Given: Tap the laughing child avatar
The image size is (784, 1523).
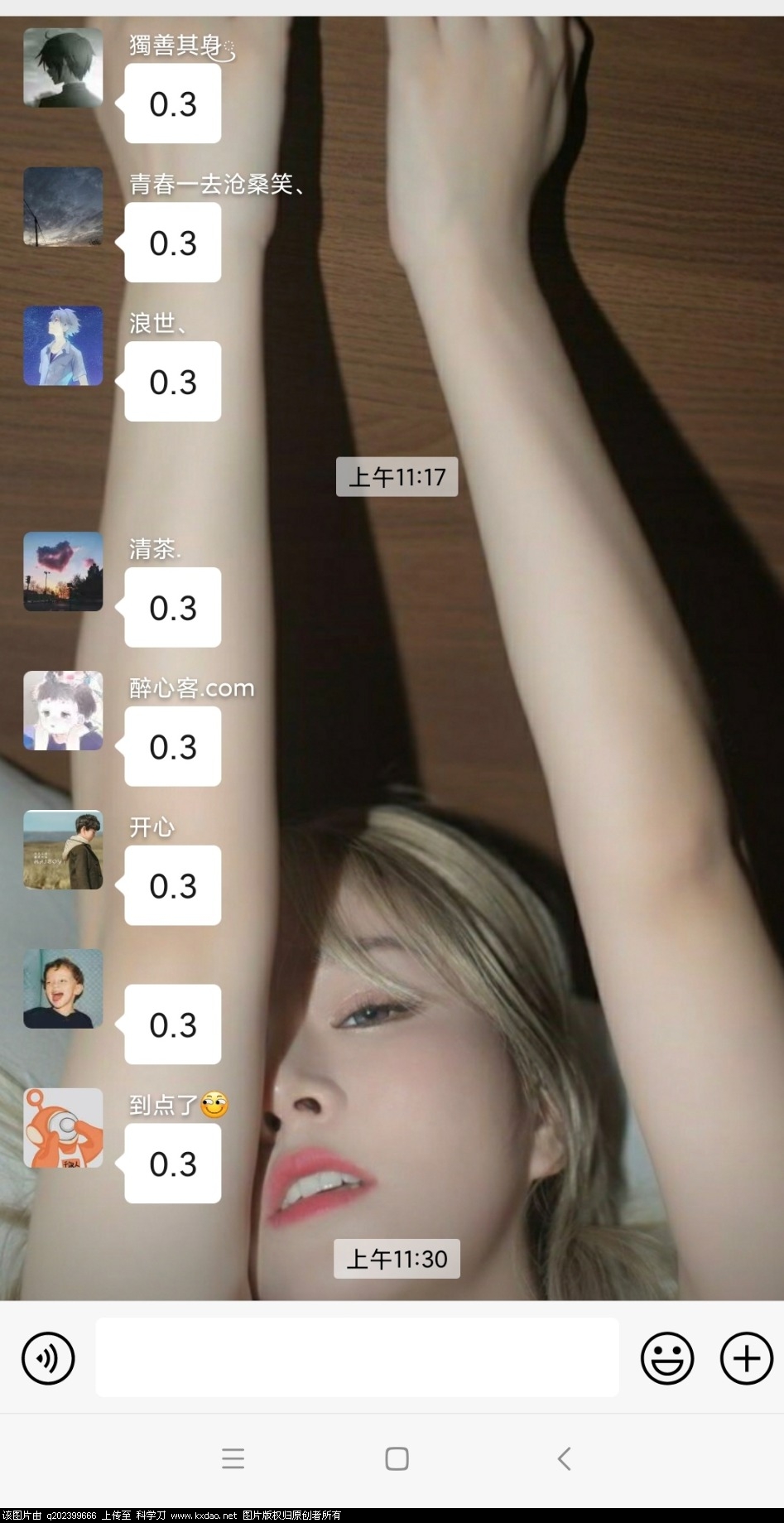Looking at the screenshot, I should (x=63, y=989).
